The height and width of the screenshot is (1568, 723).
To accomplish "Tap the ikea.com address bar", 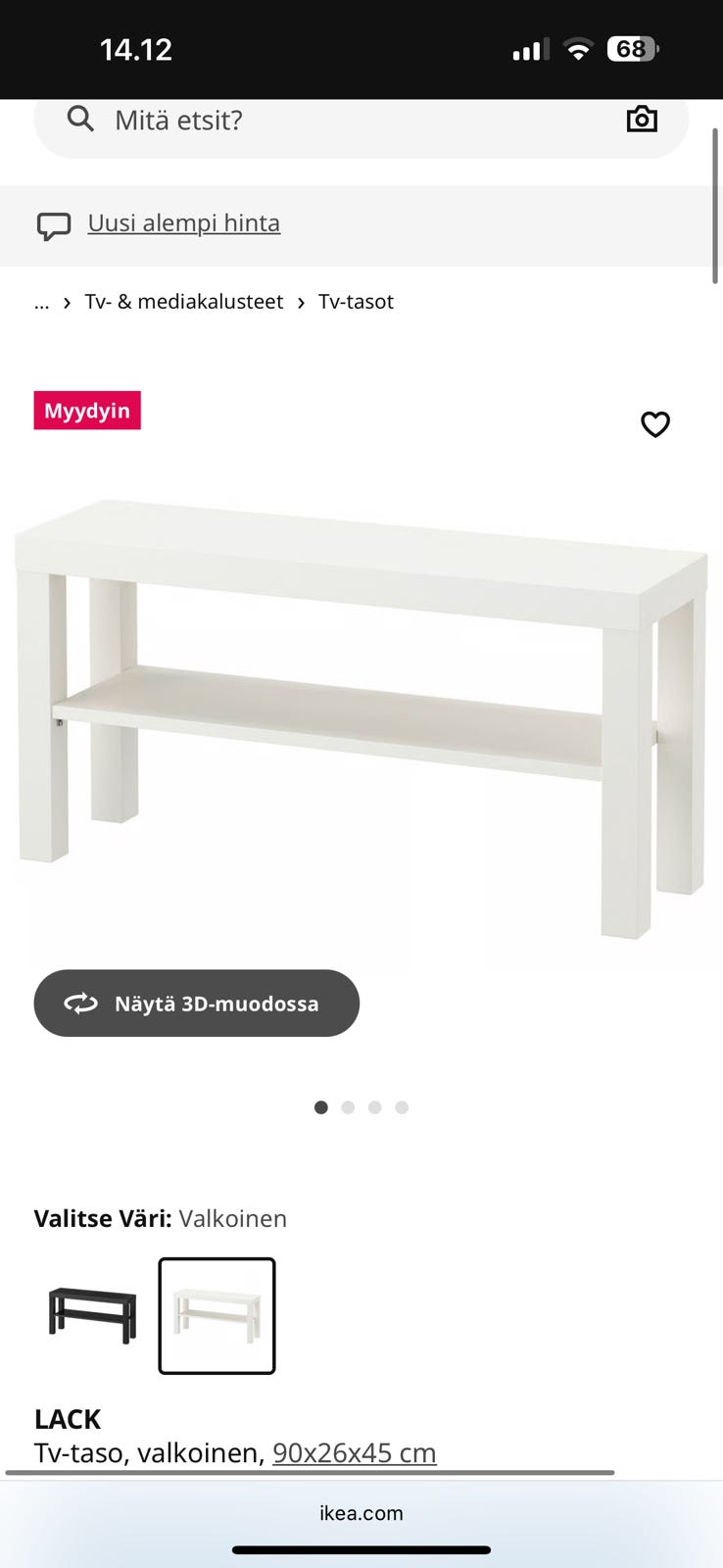I will point(361,1513).
